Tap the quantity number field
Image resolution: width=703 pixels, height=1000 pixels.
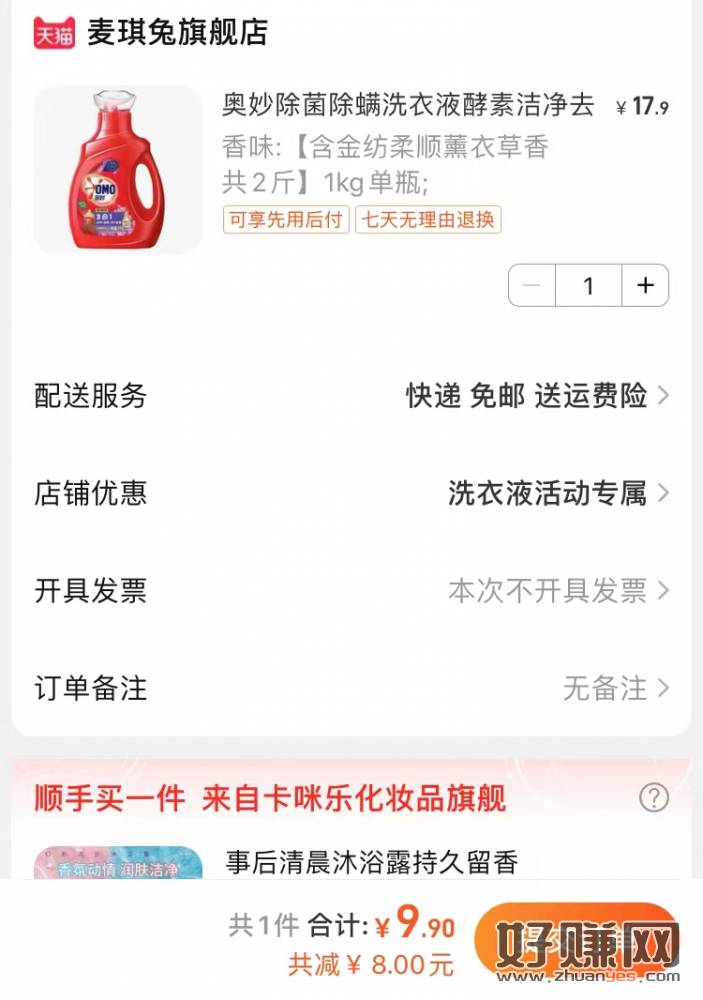click(x=588, y=286)
